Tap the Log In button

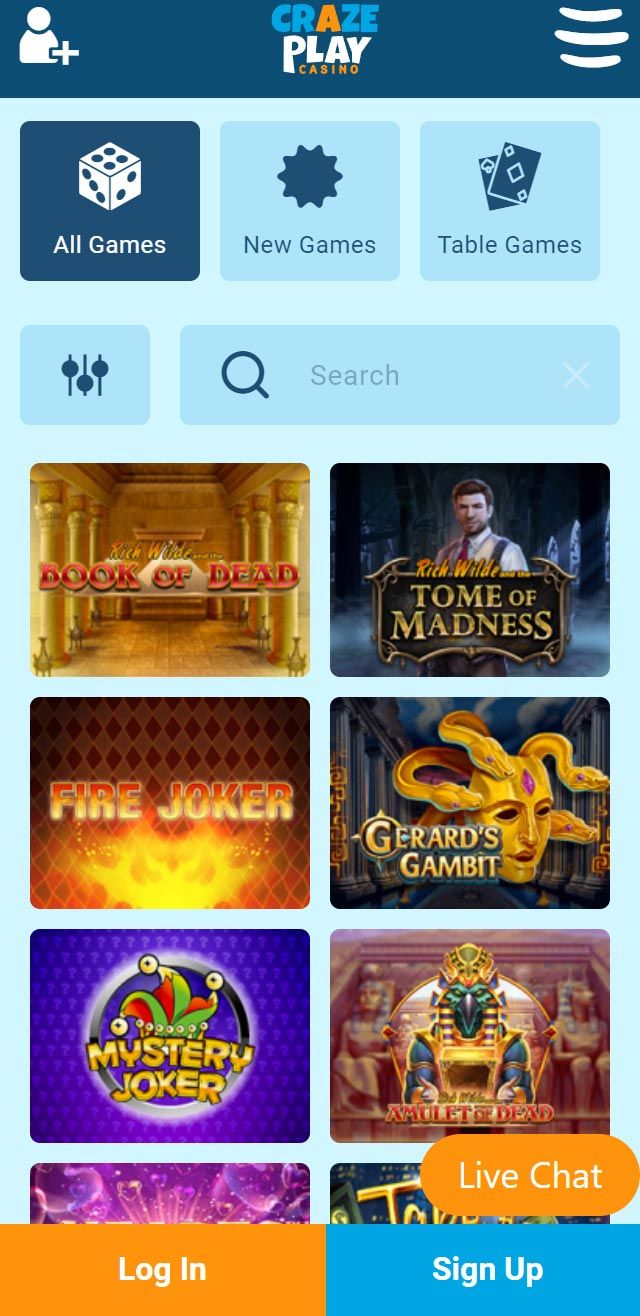[162, 1270]
